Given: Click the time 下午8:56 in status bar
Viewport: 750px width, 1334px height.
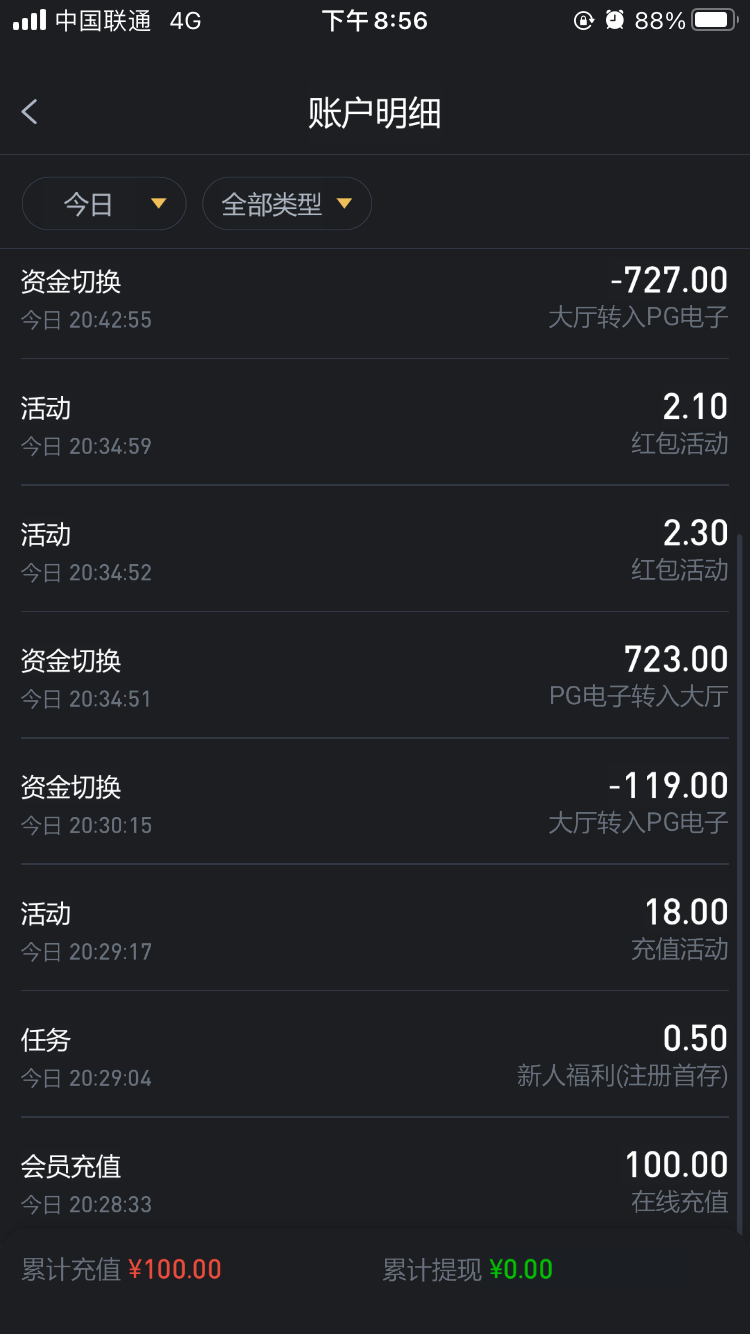Looking at the screenshot, I should tap(375, 20).
